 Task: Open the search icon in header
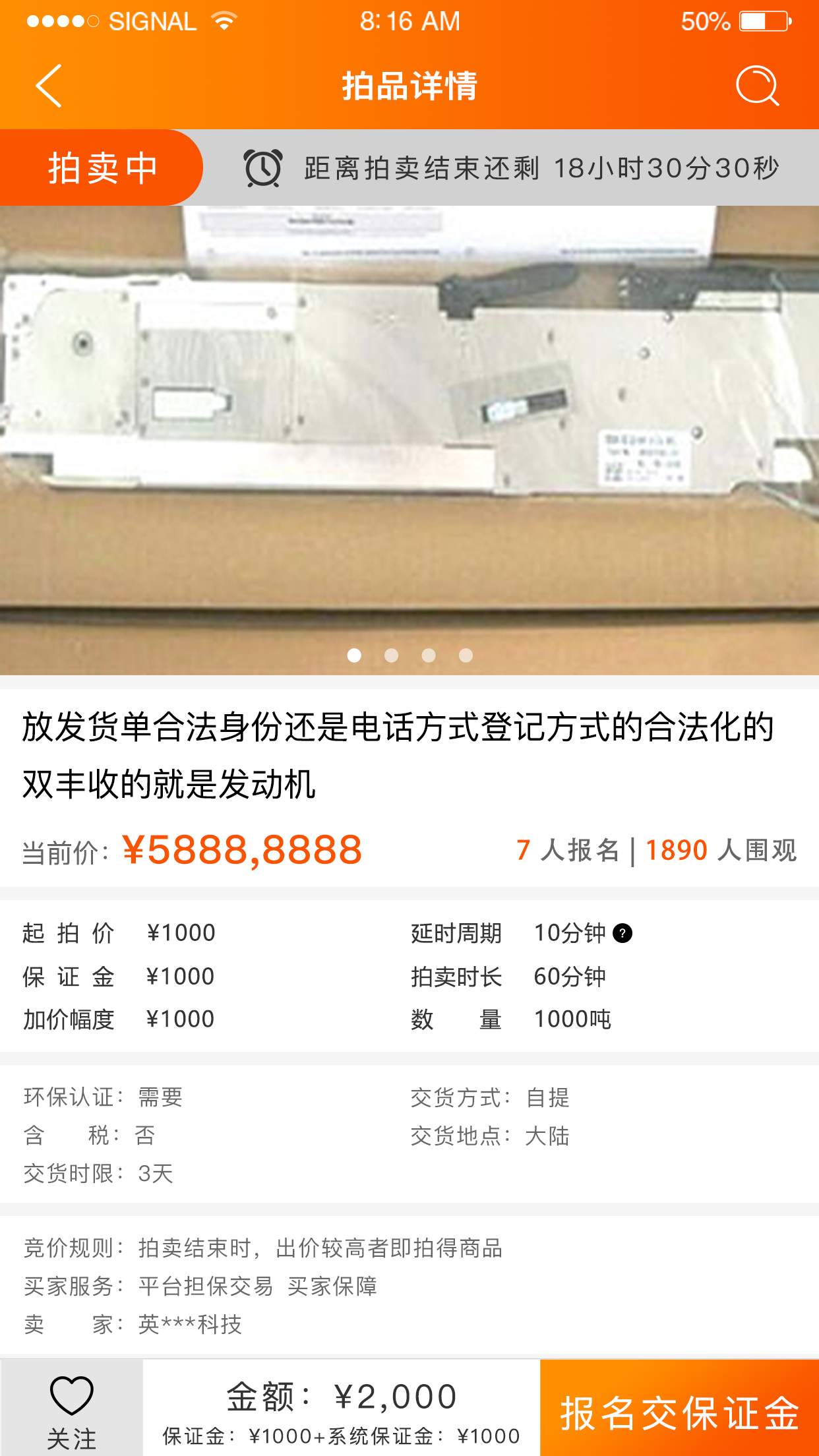pos(757,86)
